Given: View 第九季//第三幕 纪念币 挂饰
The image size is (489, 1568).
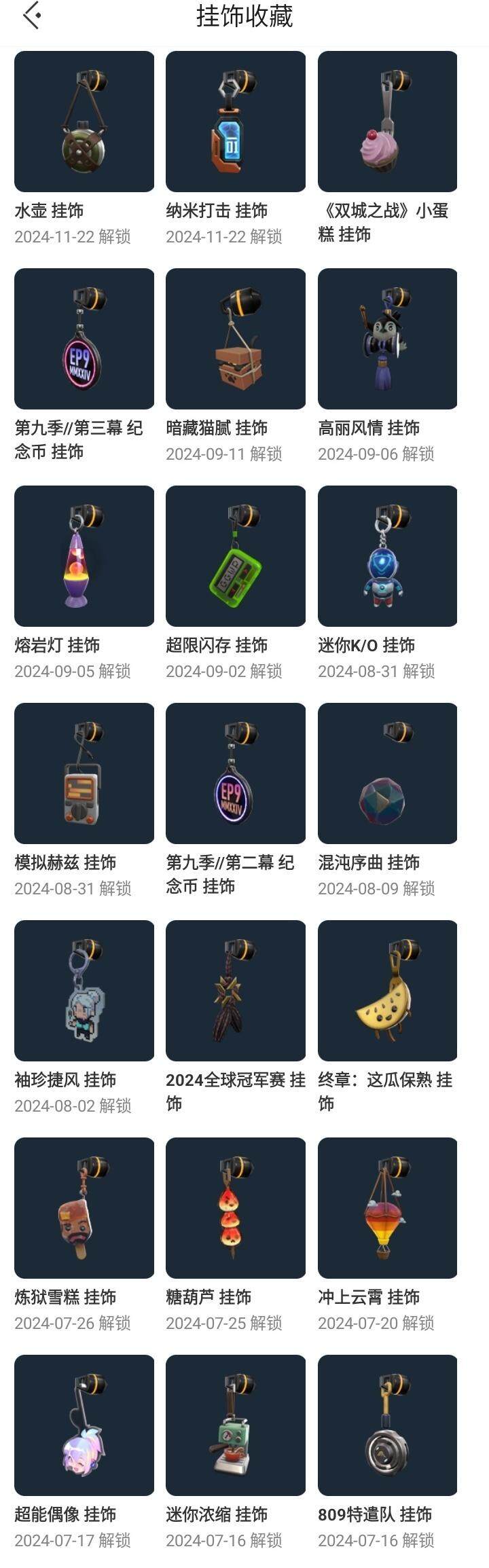Looking at the screenshot, I should 84,339.
